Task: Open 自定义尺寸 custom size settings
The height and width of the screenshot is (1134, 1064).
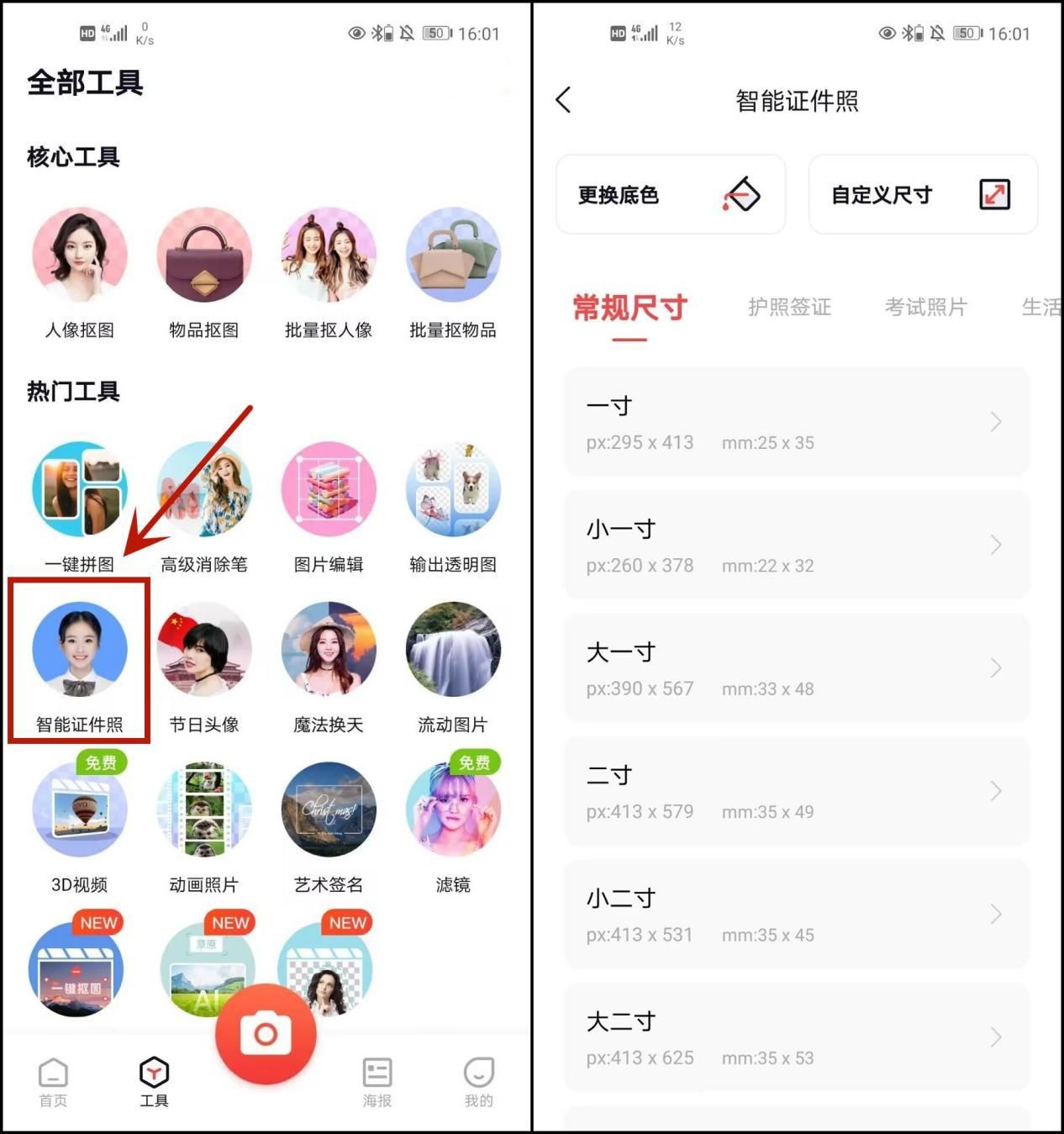Action: [x=922, y=194]
